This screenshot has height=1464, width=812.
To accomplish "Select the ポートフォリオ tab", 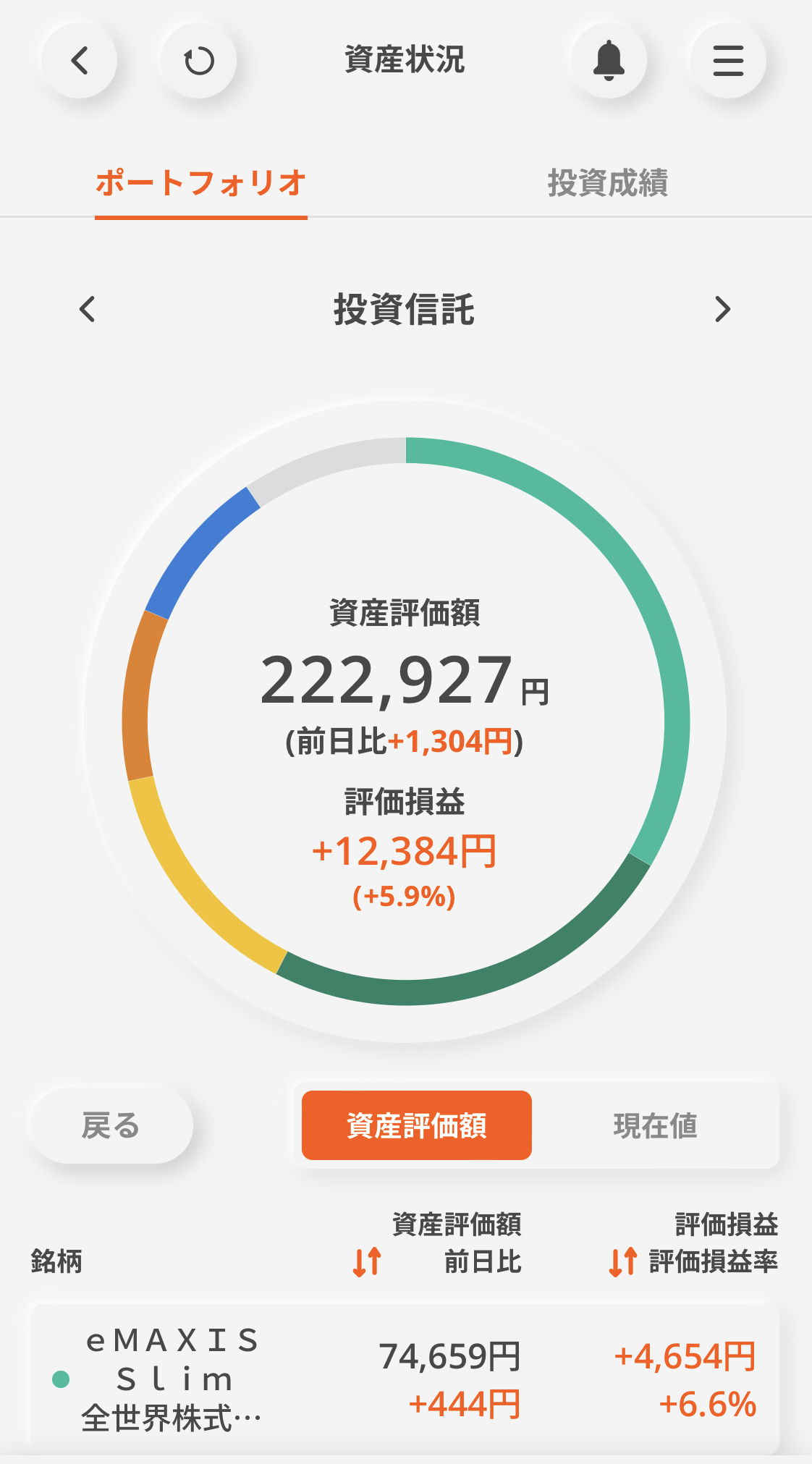I will pos(201,182).
